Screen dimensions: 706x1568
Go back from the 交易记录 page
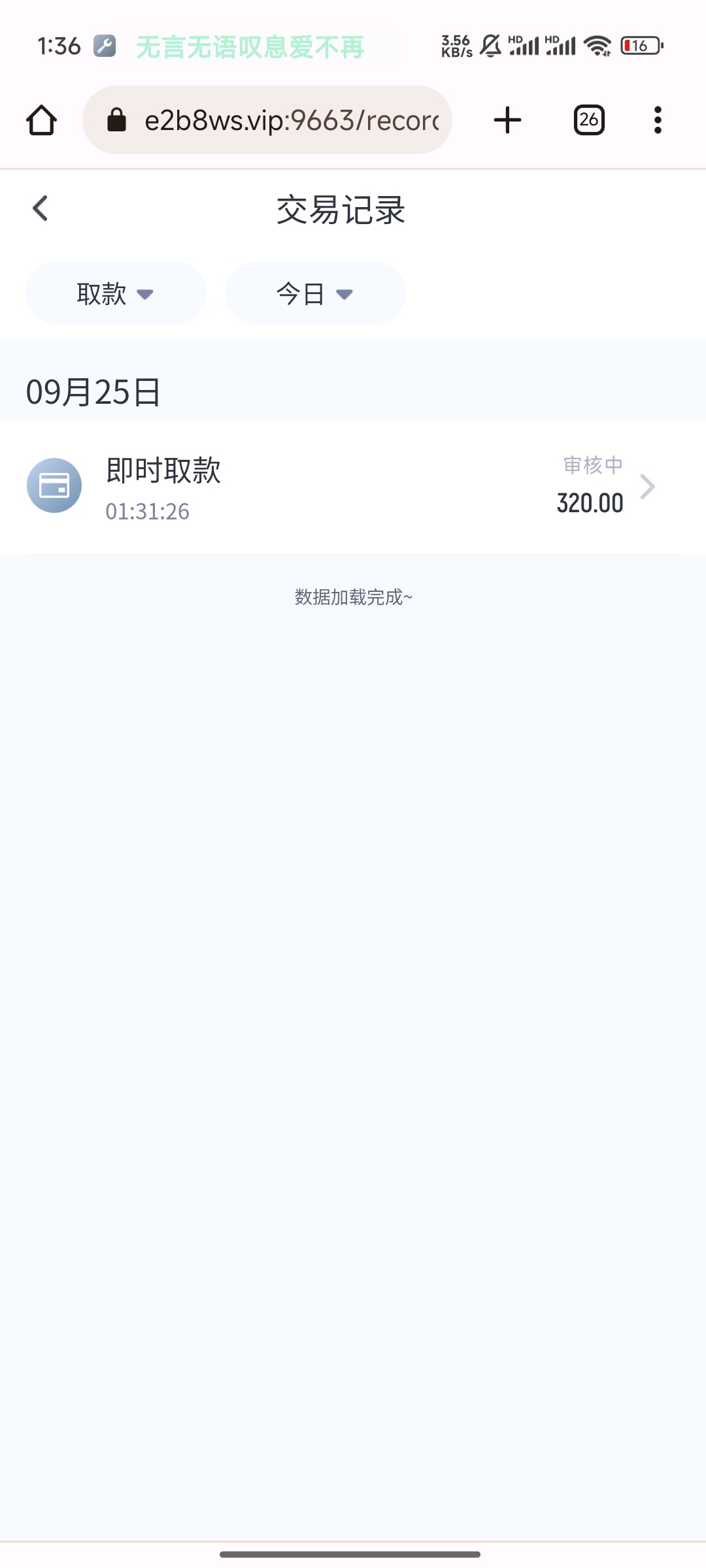point(41,208)
